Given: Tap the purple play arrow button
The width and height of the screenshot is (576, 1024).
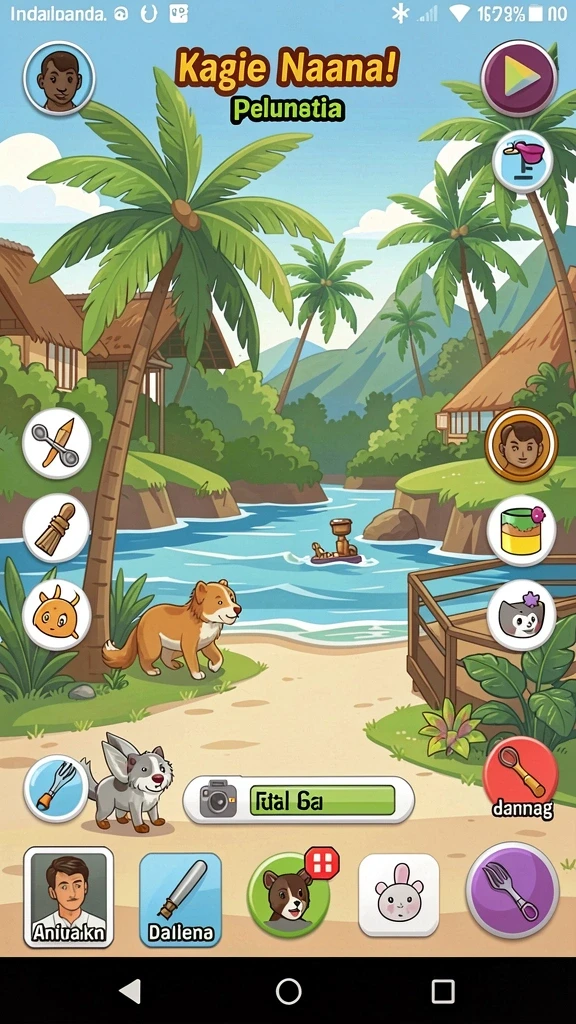Looking at the screenshot, I should point(519,78).
